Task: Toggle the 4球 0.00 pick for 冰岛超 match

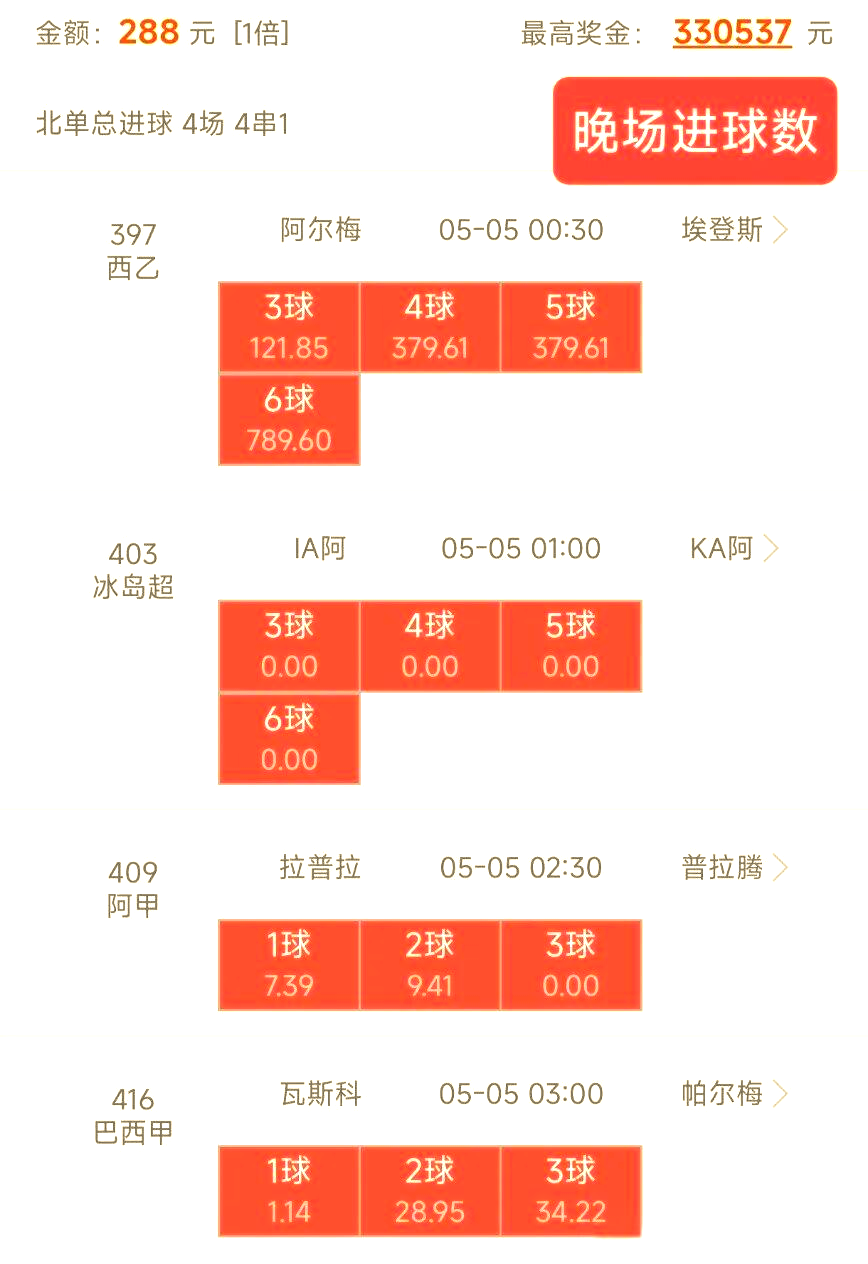Action: [430, 645]
